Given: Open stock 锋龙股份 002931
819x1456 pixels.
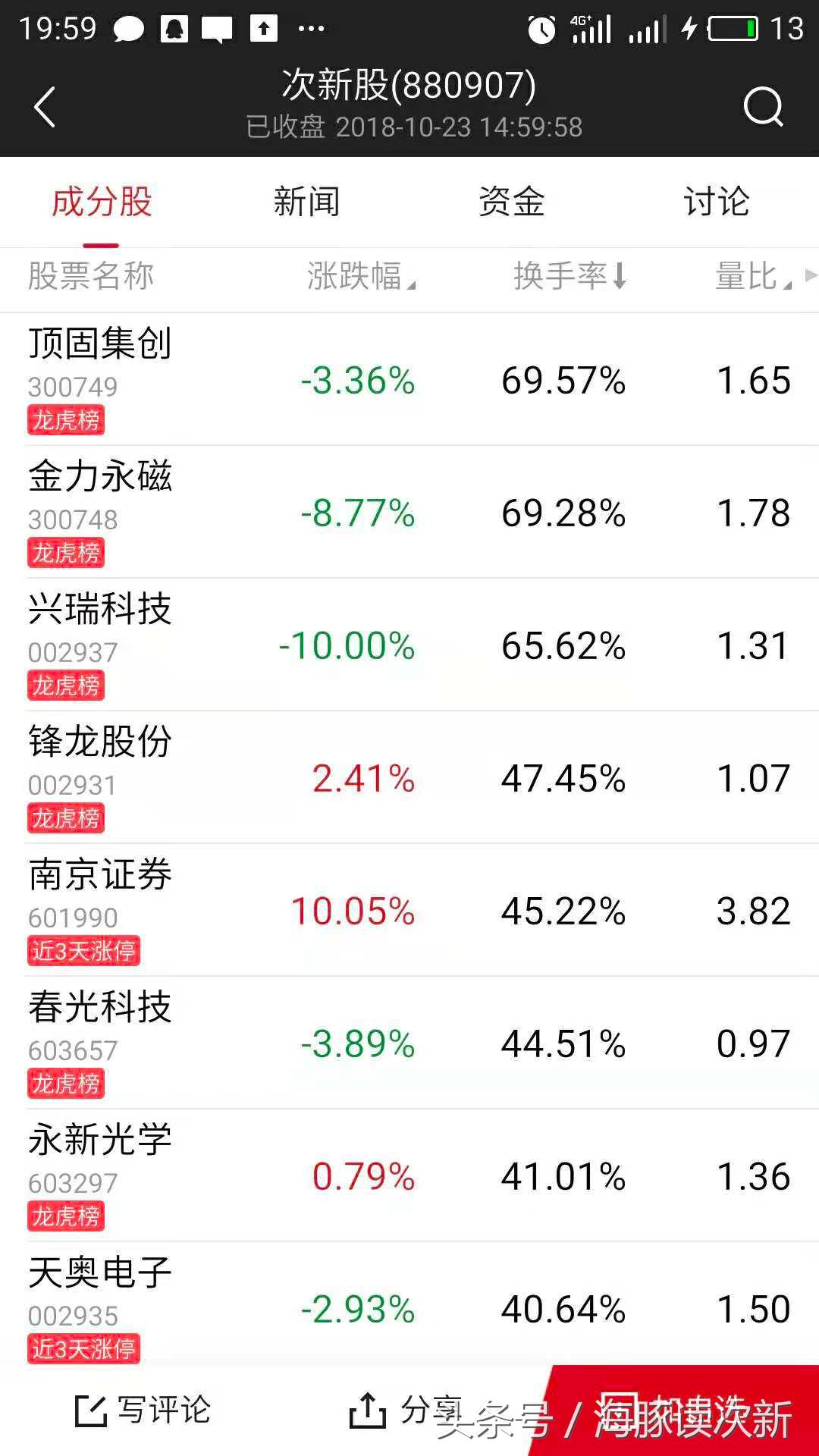Looking at the screenshot, I should coord(409,777).
